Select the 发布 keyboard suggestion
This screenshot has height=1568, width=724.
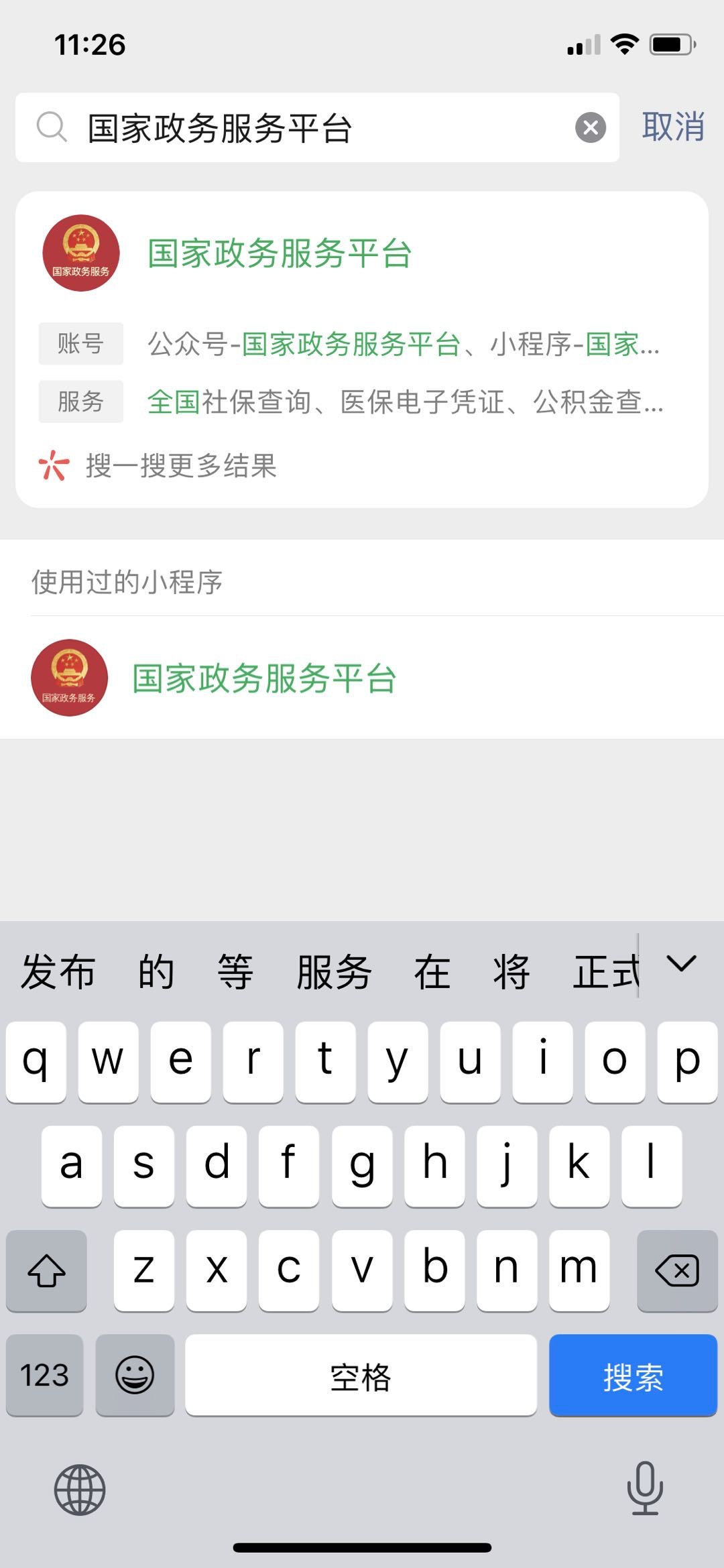click(58, 972)
